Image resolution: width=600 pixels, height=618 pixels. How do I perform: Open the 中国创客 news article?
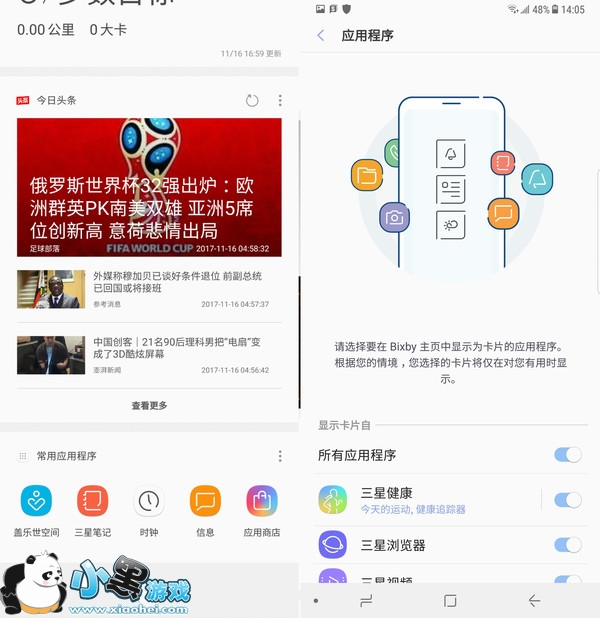pos(149,355)
